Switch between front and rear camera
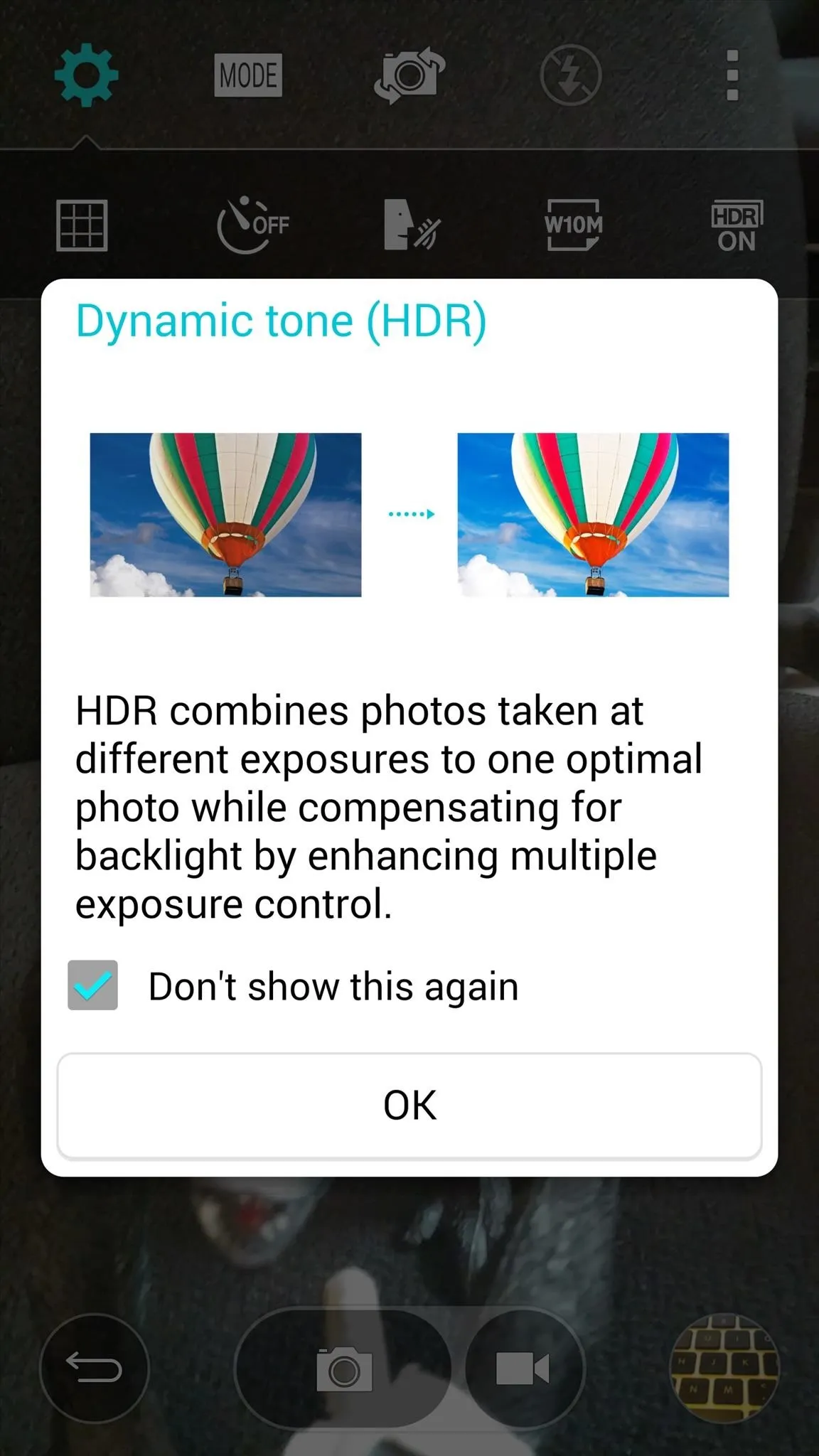Viewport: 819px width, 1456px height. click(409, 75)
